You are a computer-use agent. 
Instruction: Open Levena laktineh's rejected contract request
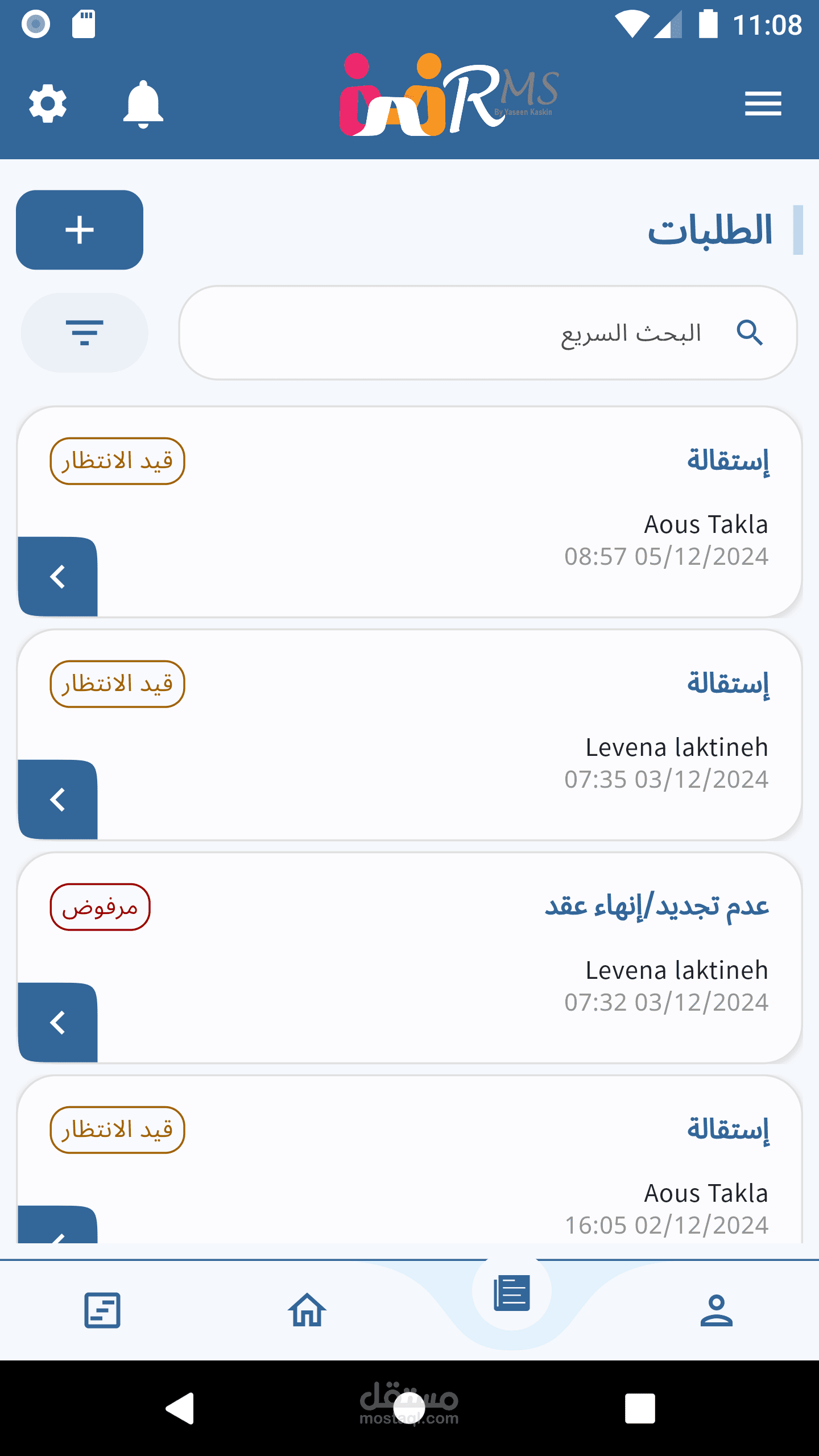pyautogui.click(x=57, y=1023)
